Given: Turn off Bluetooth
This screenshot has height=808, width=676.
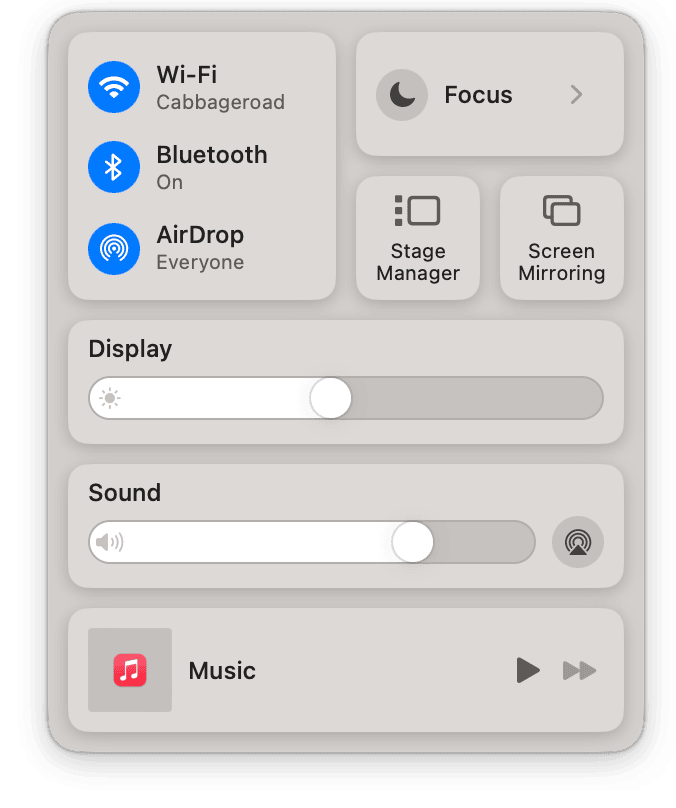Looking at the screenshot, I should [x=114, y=167].
